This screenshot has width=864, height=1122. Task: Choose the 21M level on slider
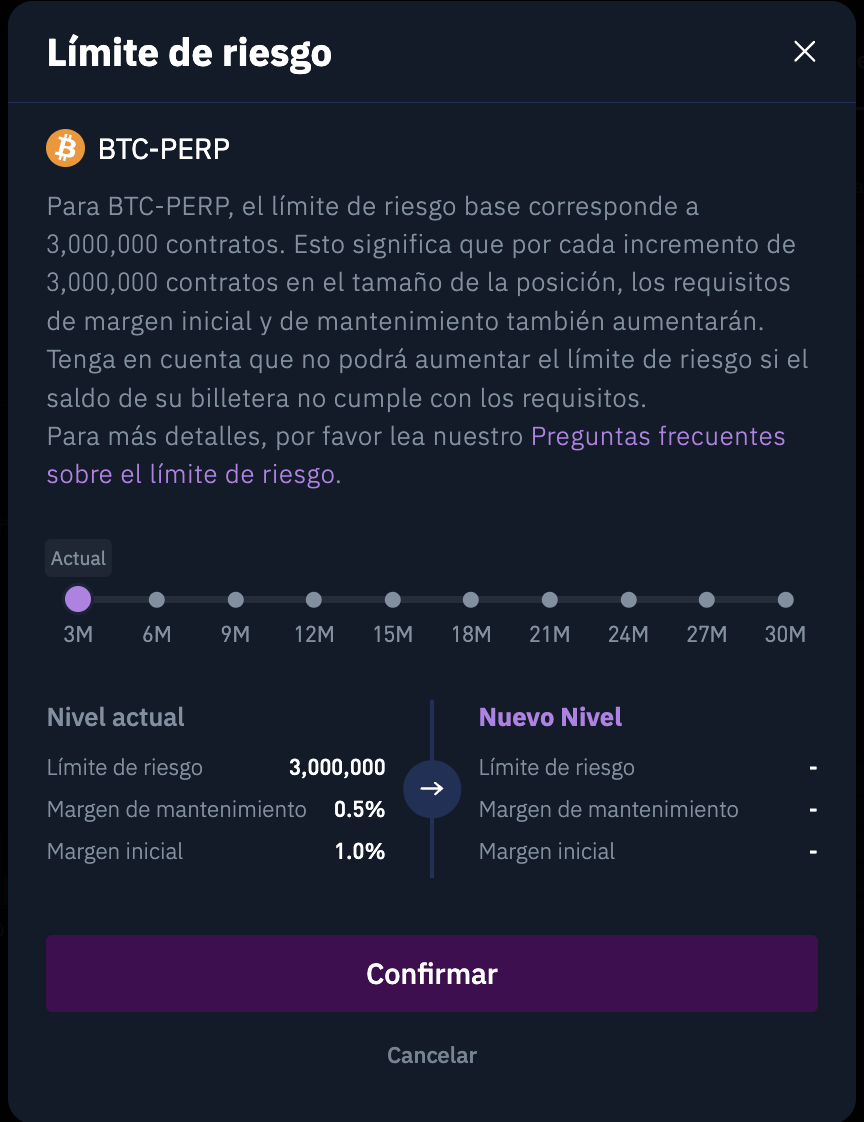tap(550, 600)
